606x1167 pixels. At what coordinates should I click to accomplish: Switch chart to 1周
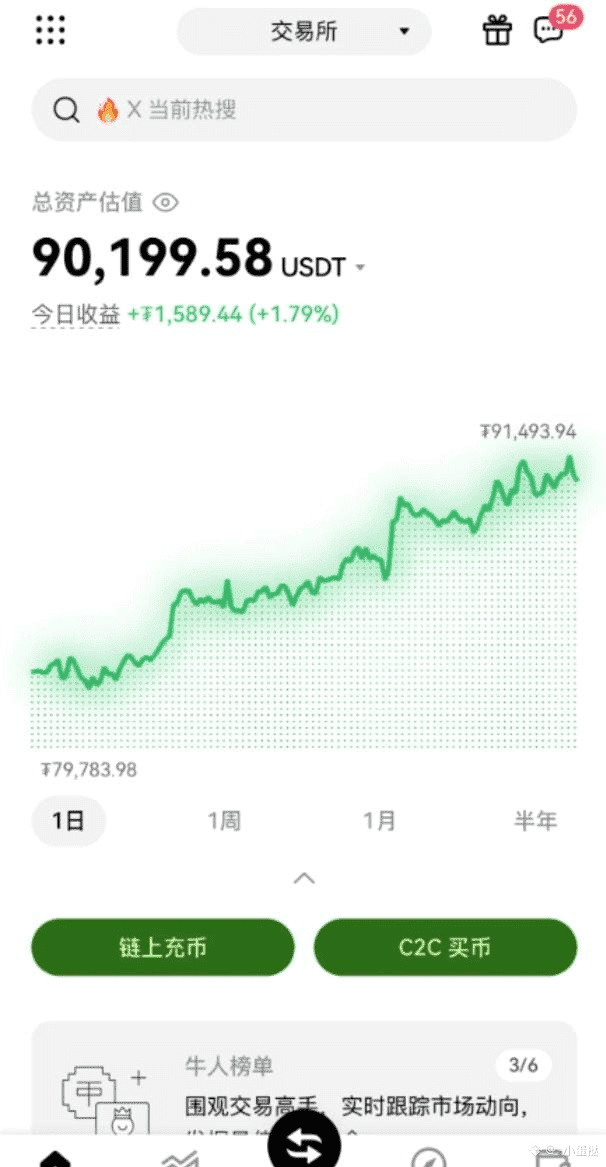(x=224, y=822)
